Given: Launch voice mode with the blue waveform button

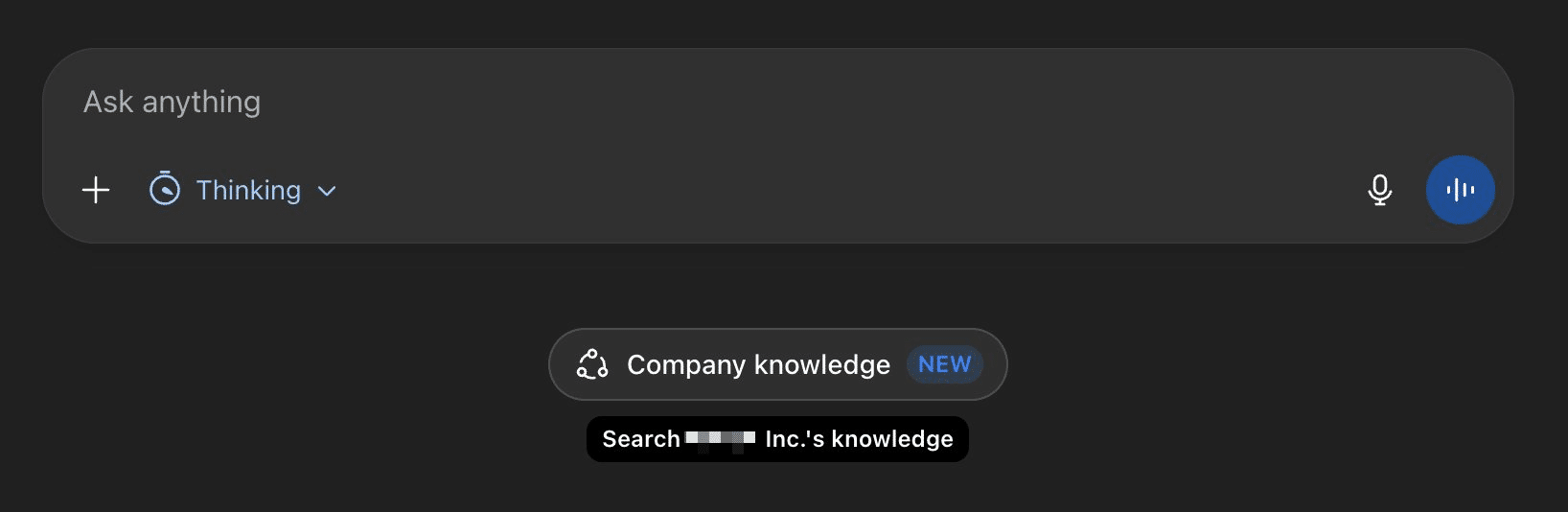Looking at the screenshot, I should pos(1460,190).
